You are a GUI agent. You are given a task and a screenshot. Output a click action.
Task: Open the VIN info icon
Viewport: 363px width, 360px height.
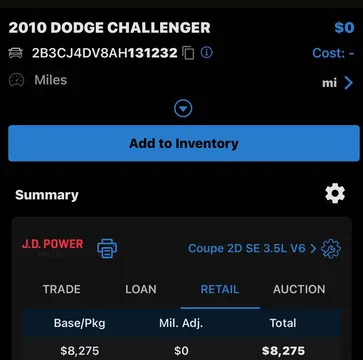pos(206,52)
